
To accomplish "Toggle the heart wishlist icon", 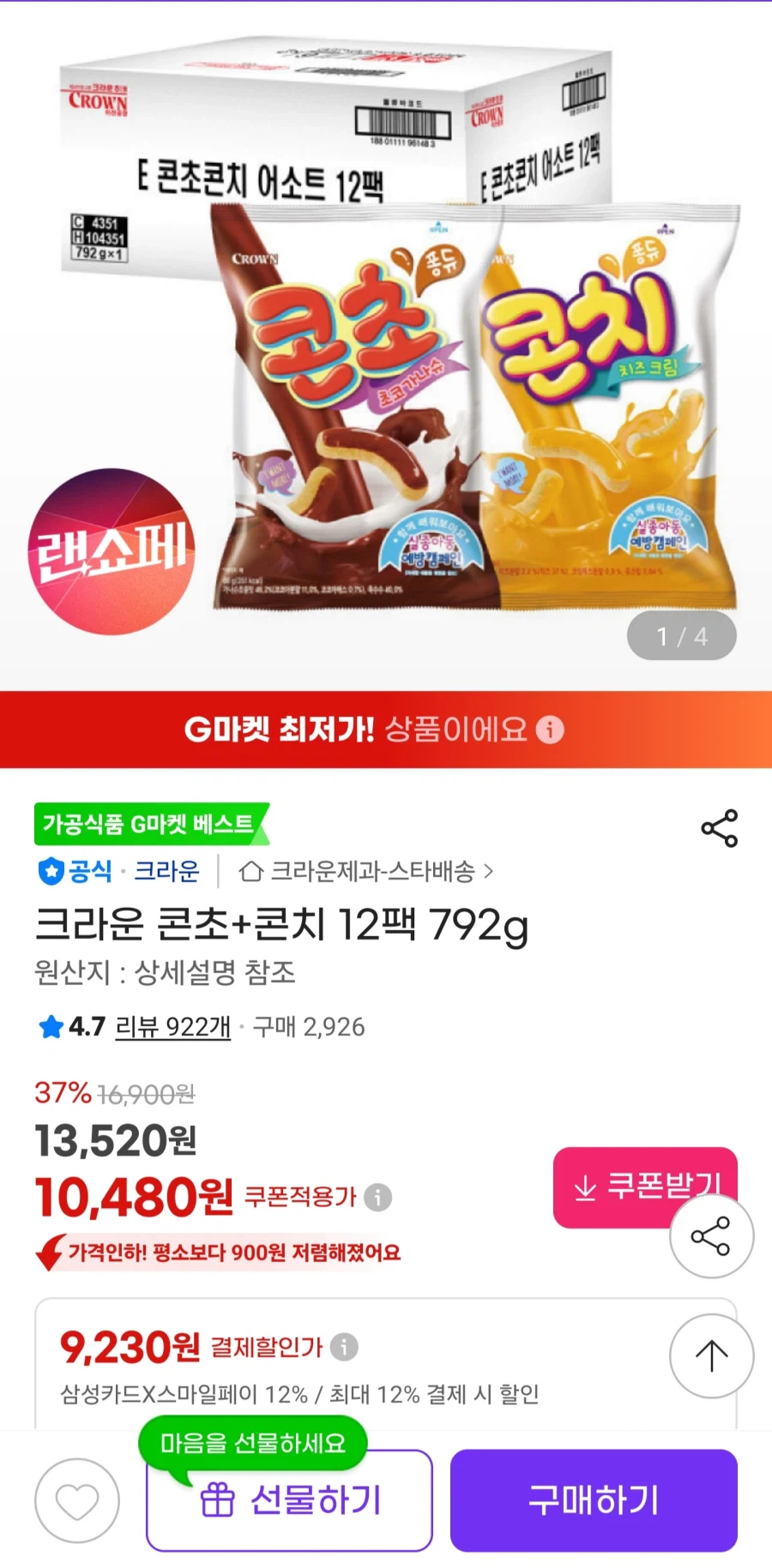I will (76, 1501).
